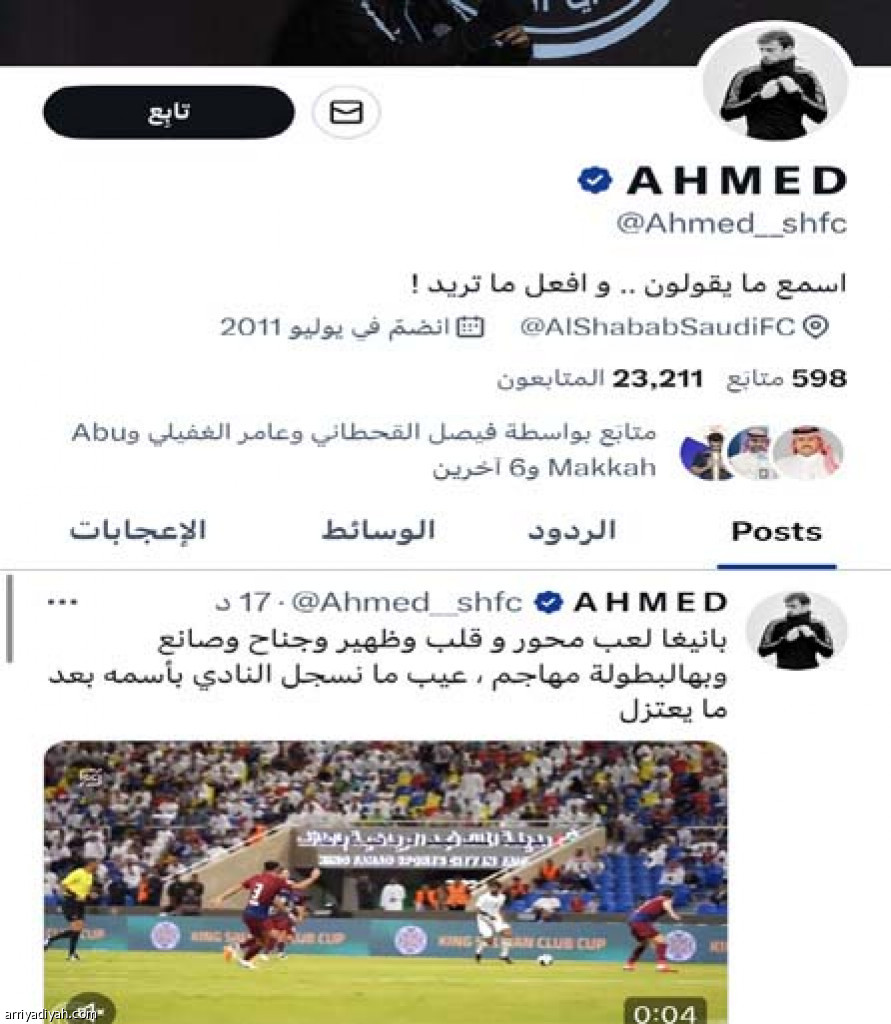Open the direct message envelope icon

pos(346,112)
